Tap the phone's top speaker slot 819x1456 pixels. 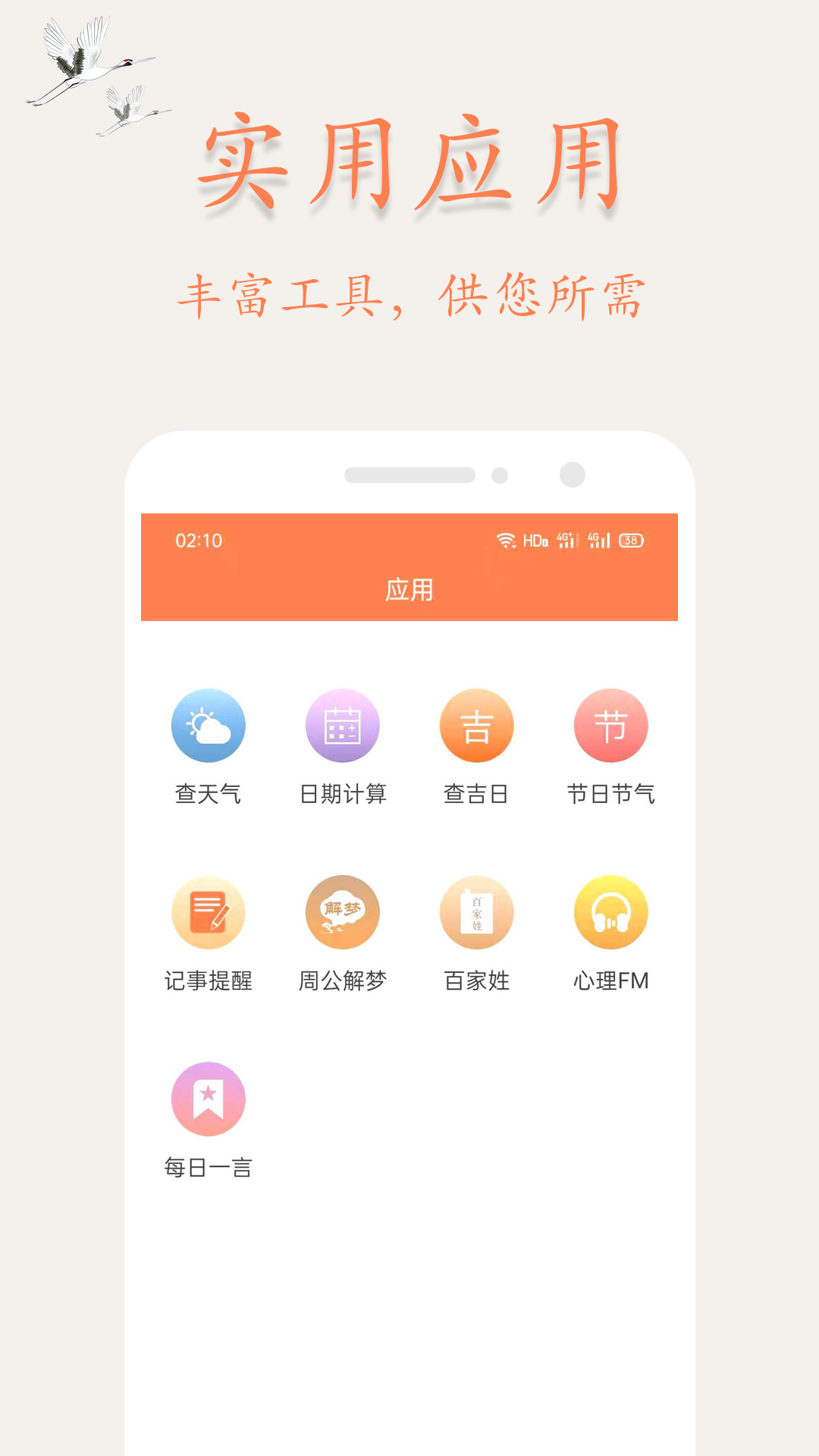coord(409,474)
